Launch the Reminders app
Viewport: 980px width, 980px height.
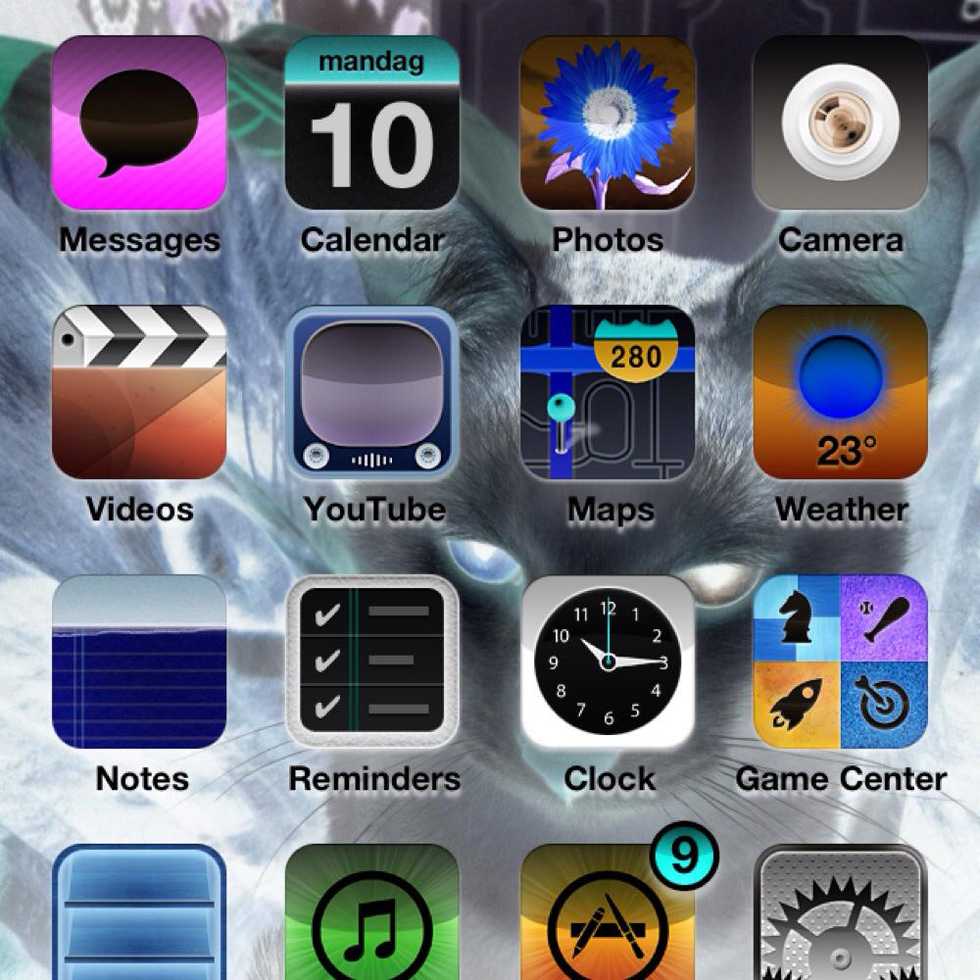(x=372, y=661)
